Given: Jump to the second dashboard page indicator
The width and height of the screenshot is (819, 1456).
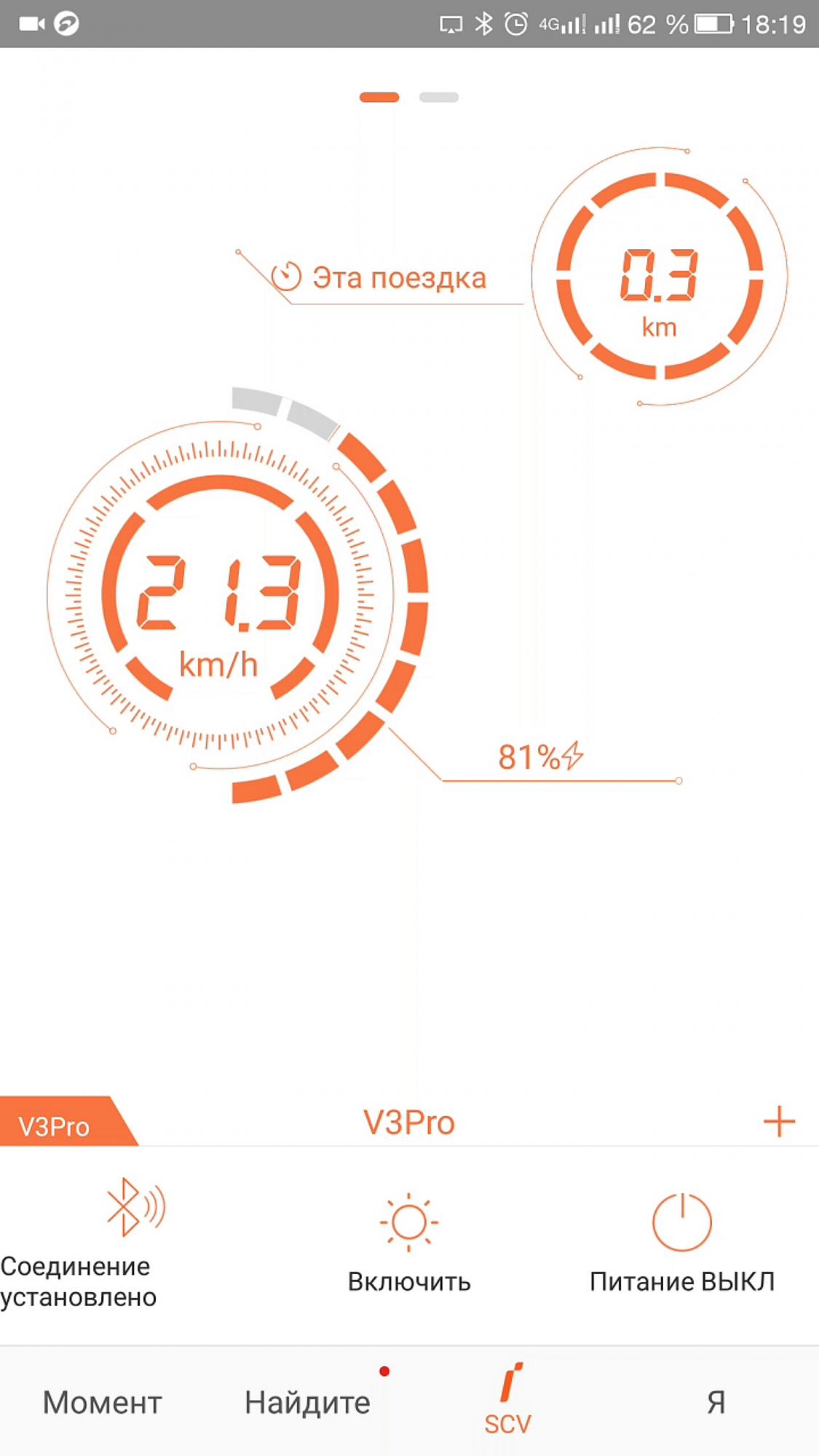Looking at the screenshot, I should point(438,98).
